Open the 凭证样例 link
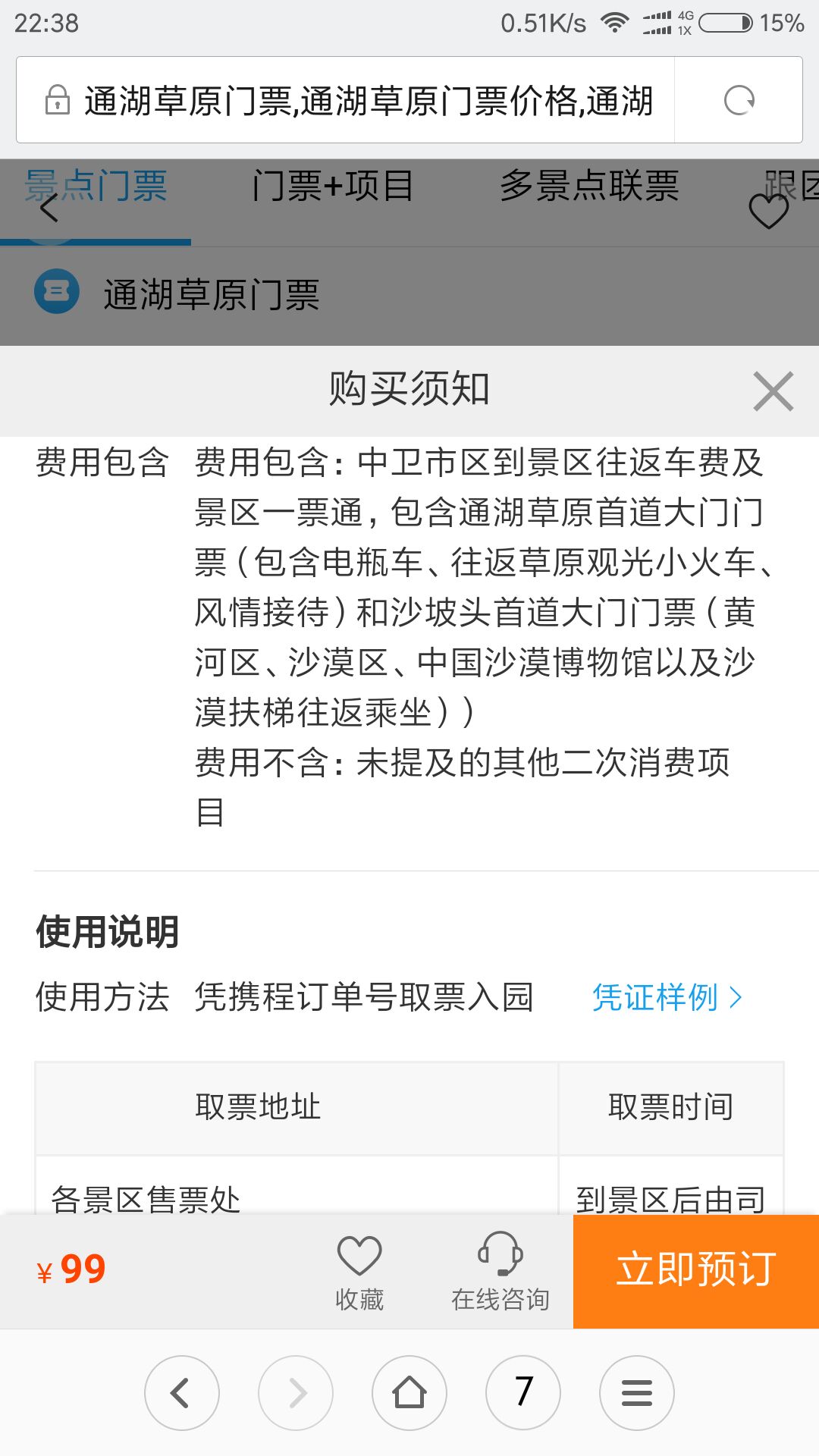Viewport: 819px width, 1456px height. [666, 996]
